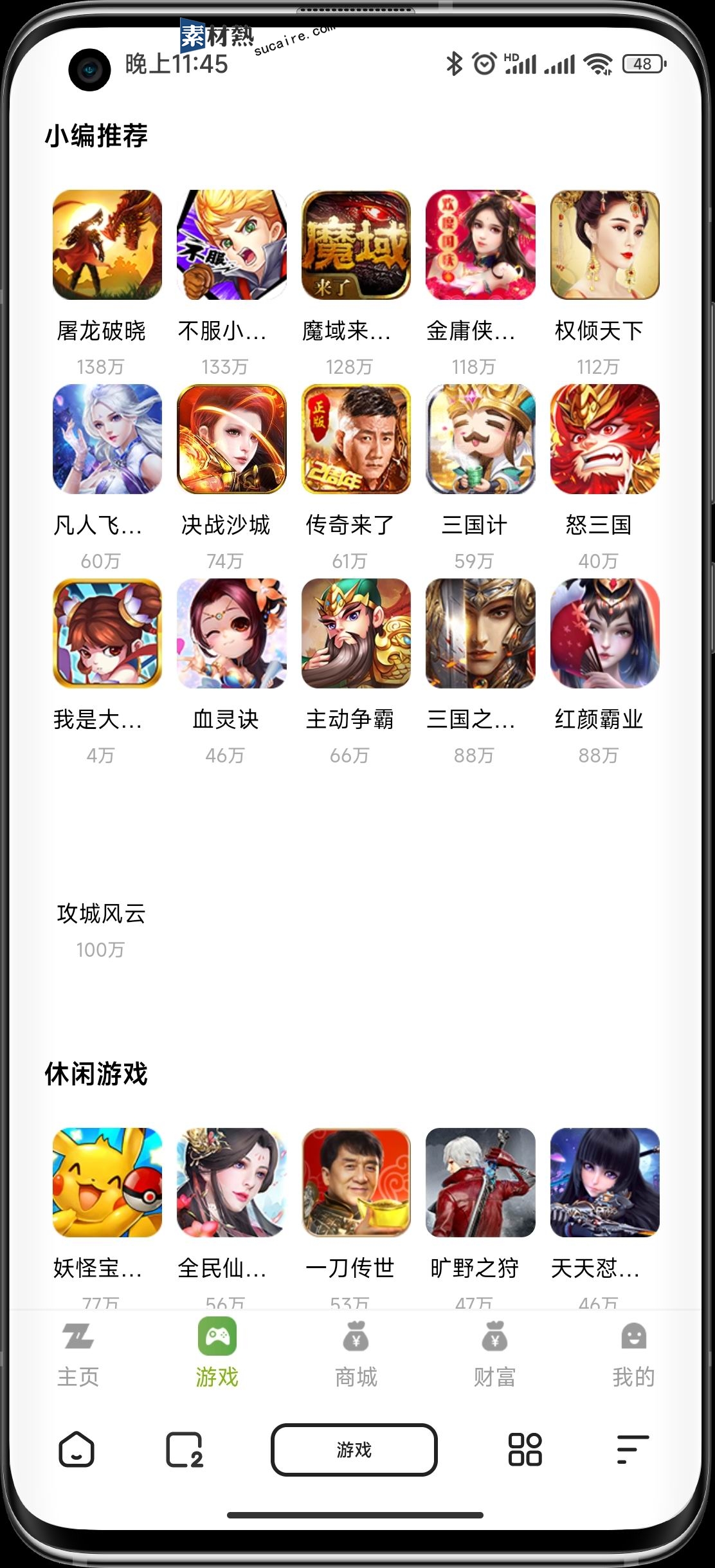Select the 旷野之狩 game

point(480,1183)
